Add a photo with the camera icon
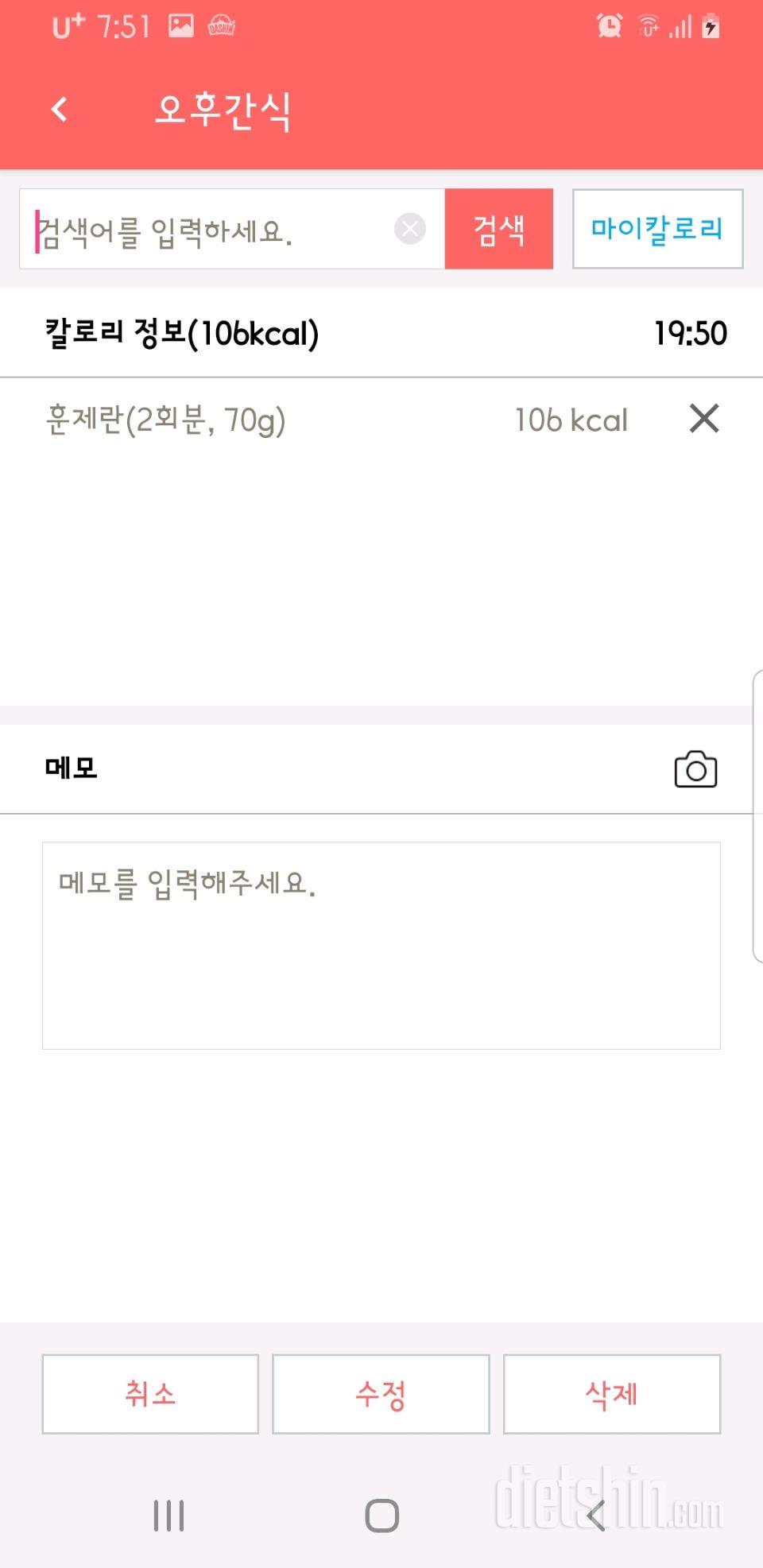 click(695, 769)
